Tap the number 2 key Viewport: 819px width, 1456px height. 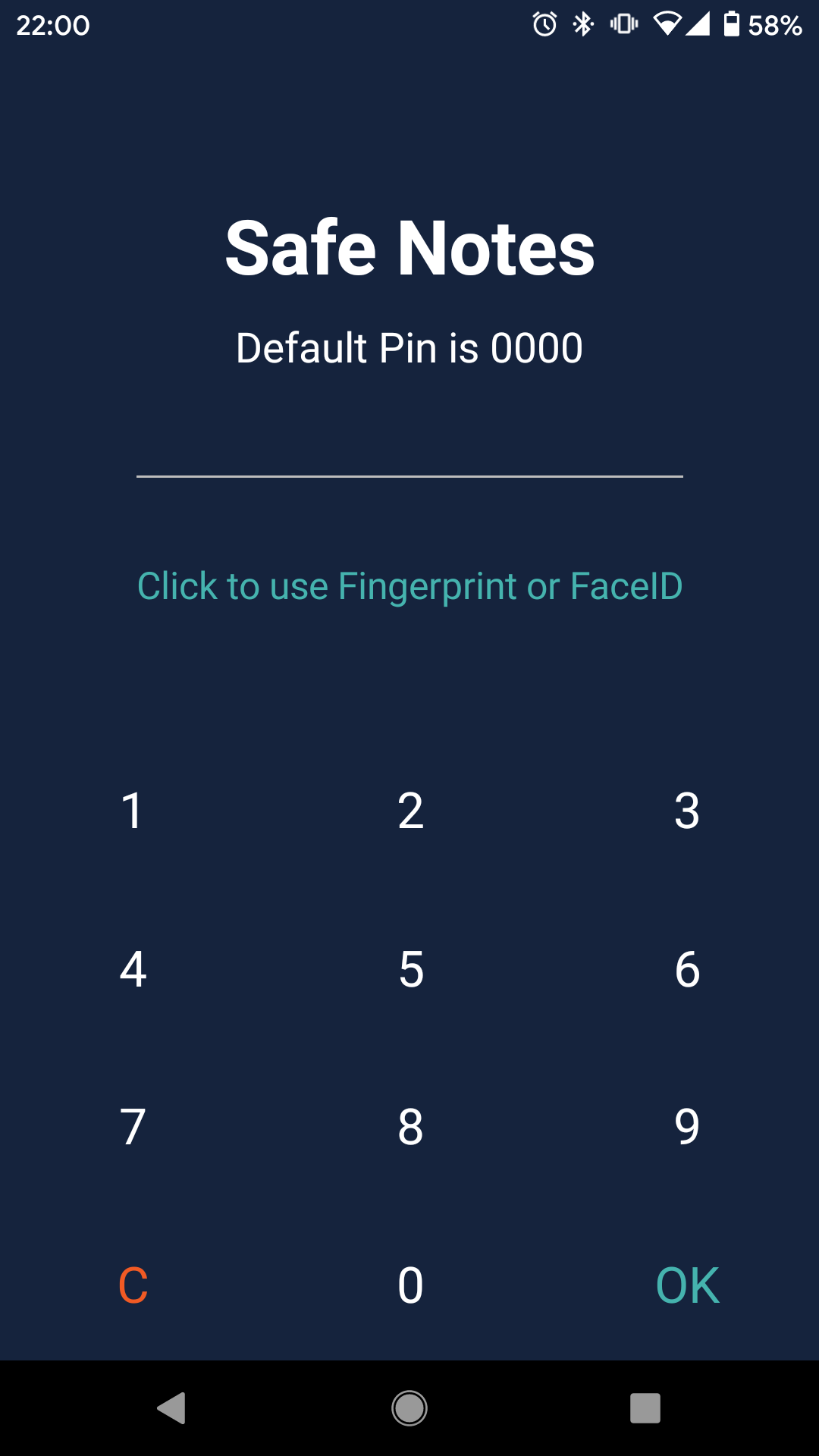[x=410, y=811]
